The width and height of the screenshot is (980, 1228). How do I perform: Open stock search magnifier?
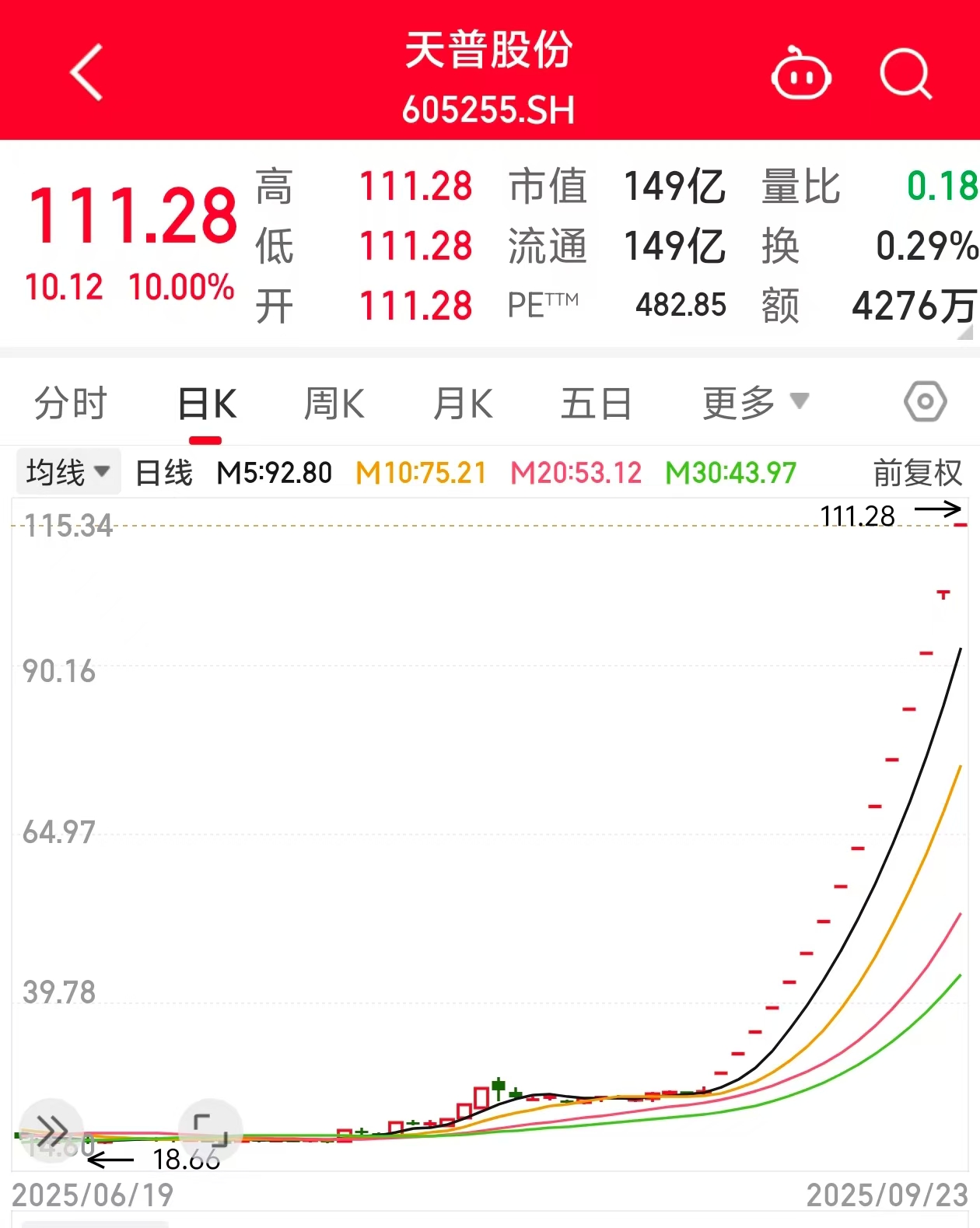tap(905, 75)
